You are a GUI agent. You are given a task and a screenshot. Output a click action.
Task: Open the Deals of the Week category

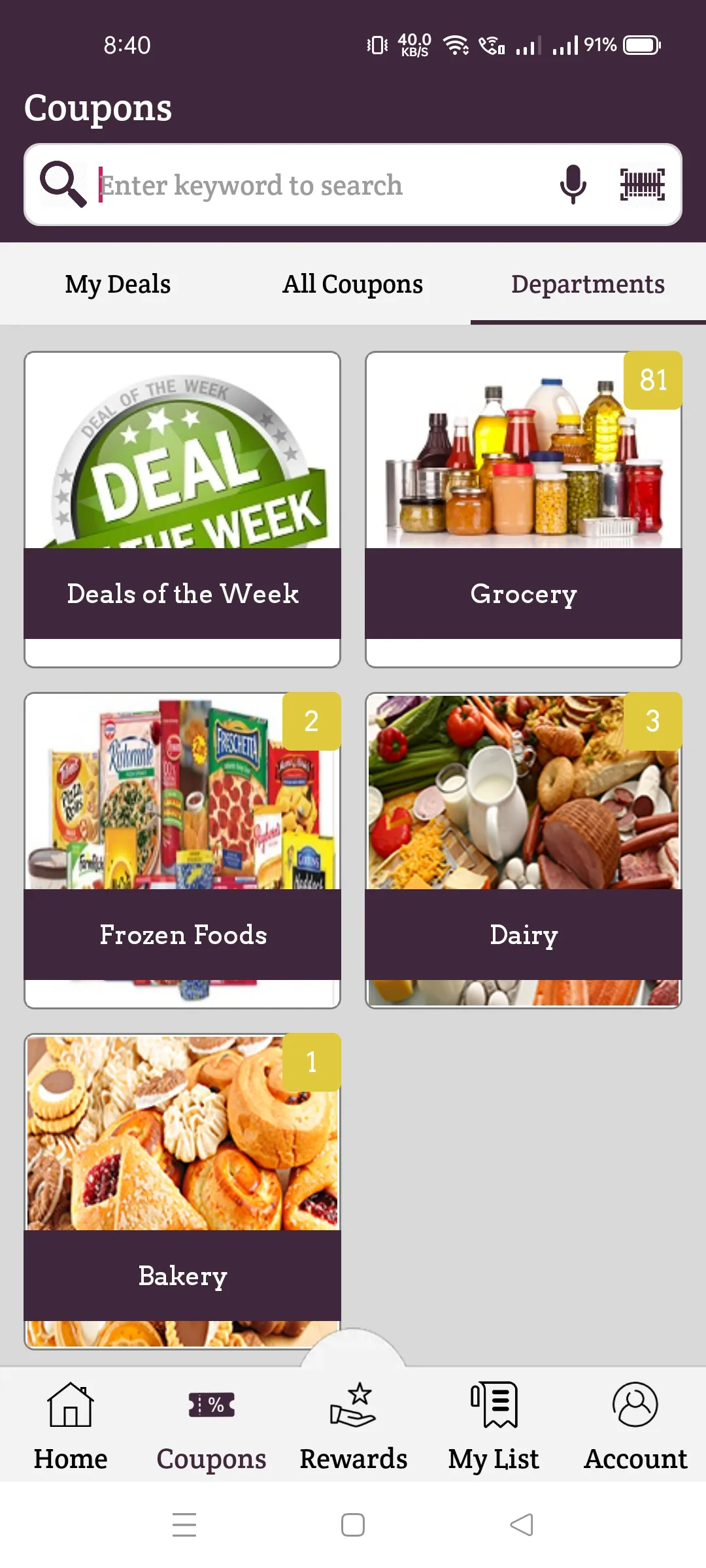[182, 510]
